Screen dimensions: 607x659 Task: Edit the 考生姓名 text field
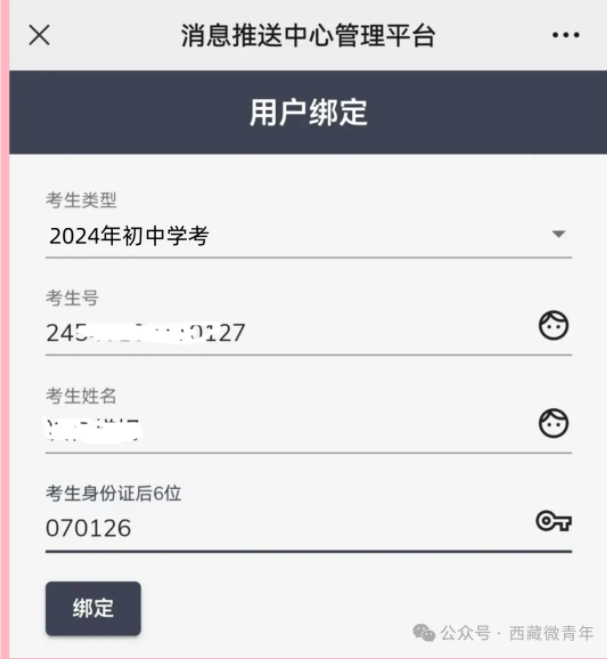[x=285, y=428]
